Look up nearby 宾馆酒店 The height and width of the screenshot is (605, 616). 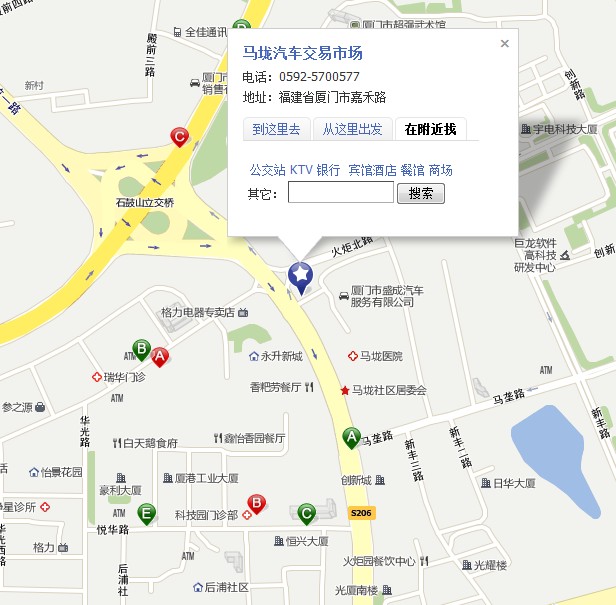[372, 170]
